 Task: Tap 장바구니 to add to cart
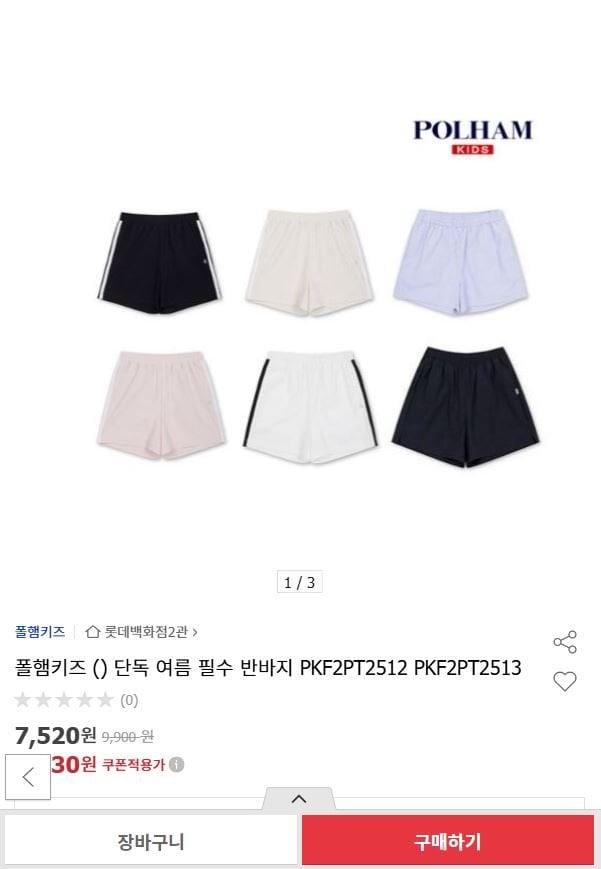[151, 841]
